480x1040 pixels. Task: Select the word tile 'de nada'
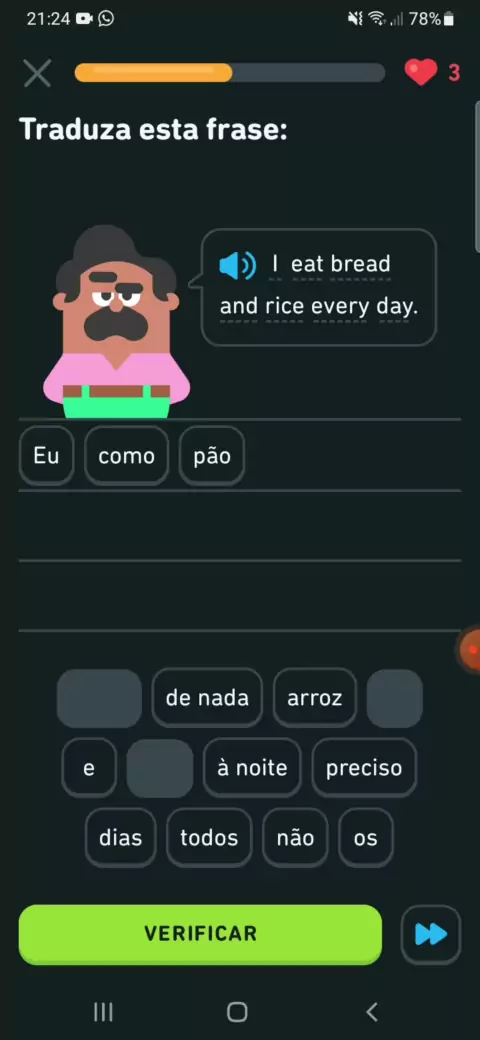tap(208, 698)
